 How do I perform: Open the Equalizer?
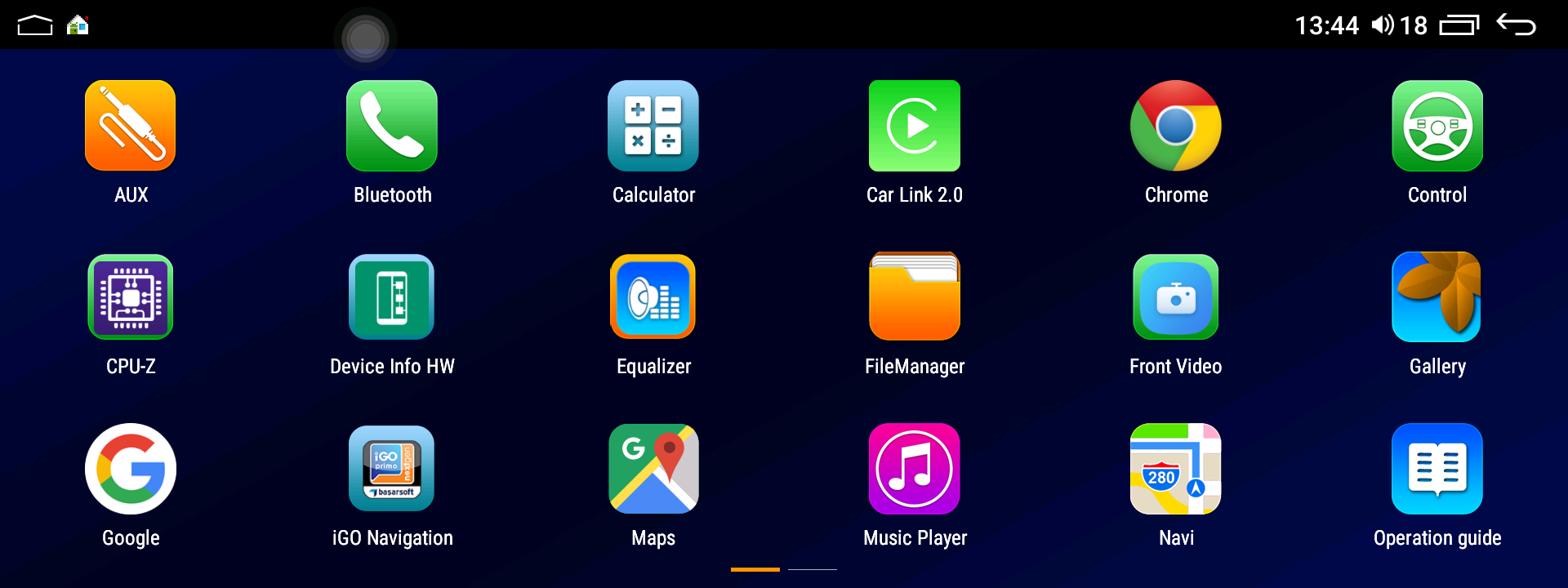pos(653,297)
